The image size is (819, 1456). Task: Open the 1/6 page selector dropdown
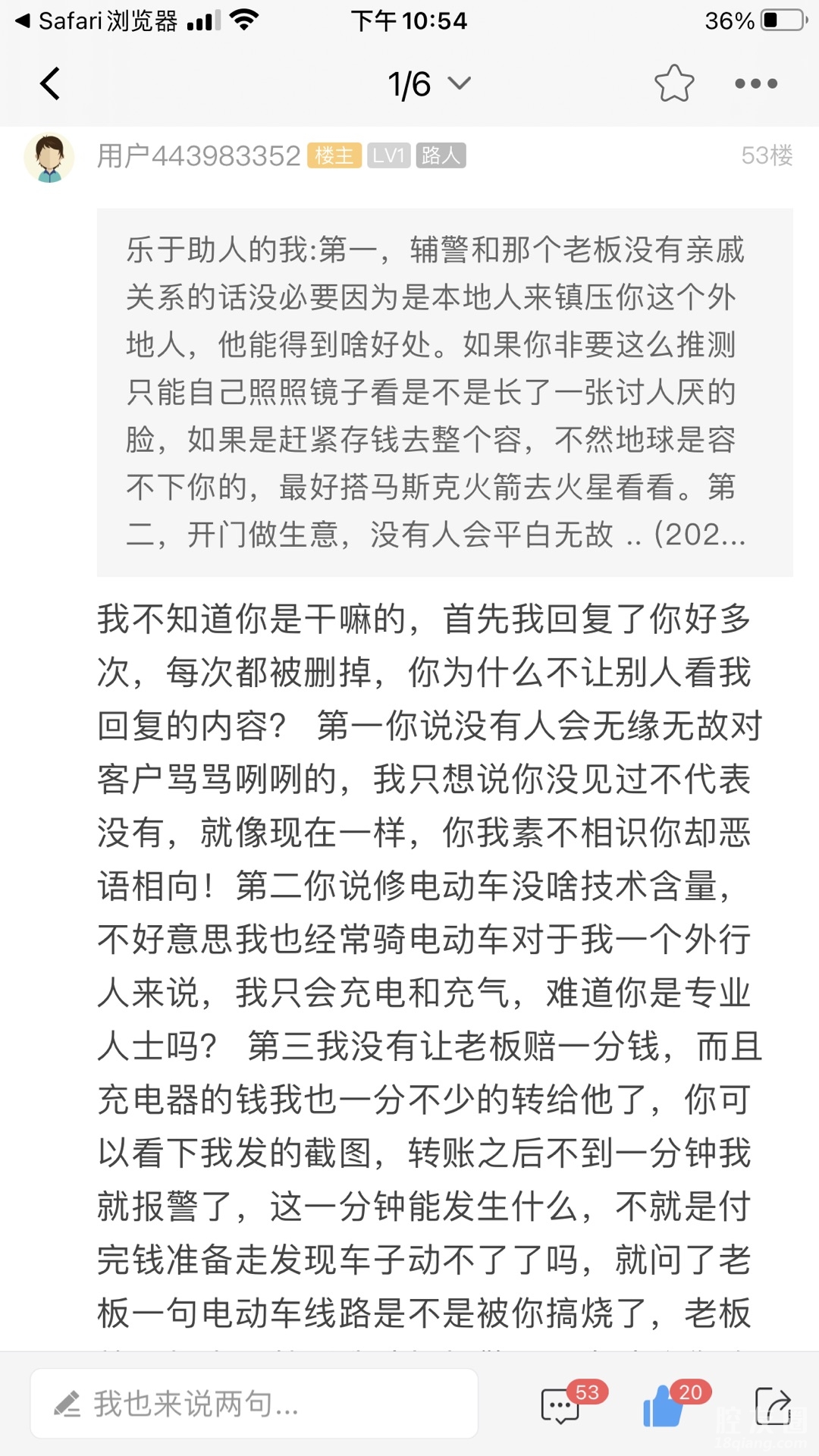tap(429, 83)
